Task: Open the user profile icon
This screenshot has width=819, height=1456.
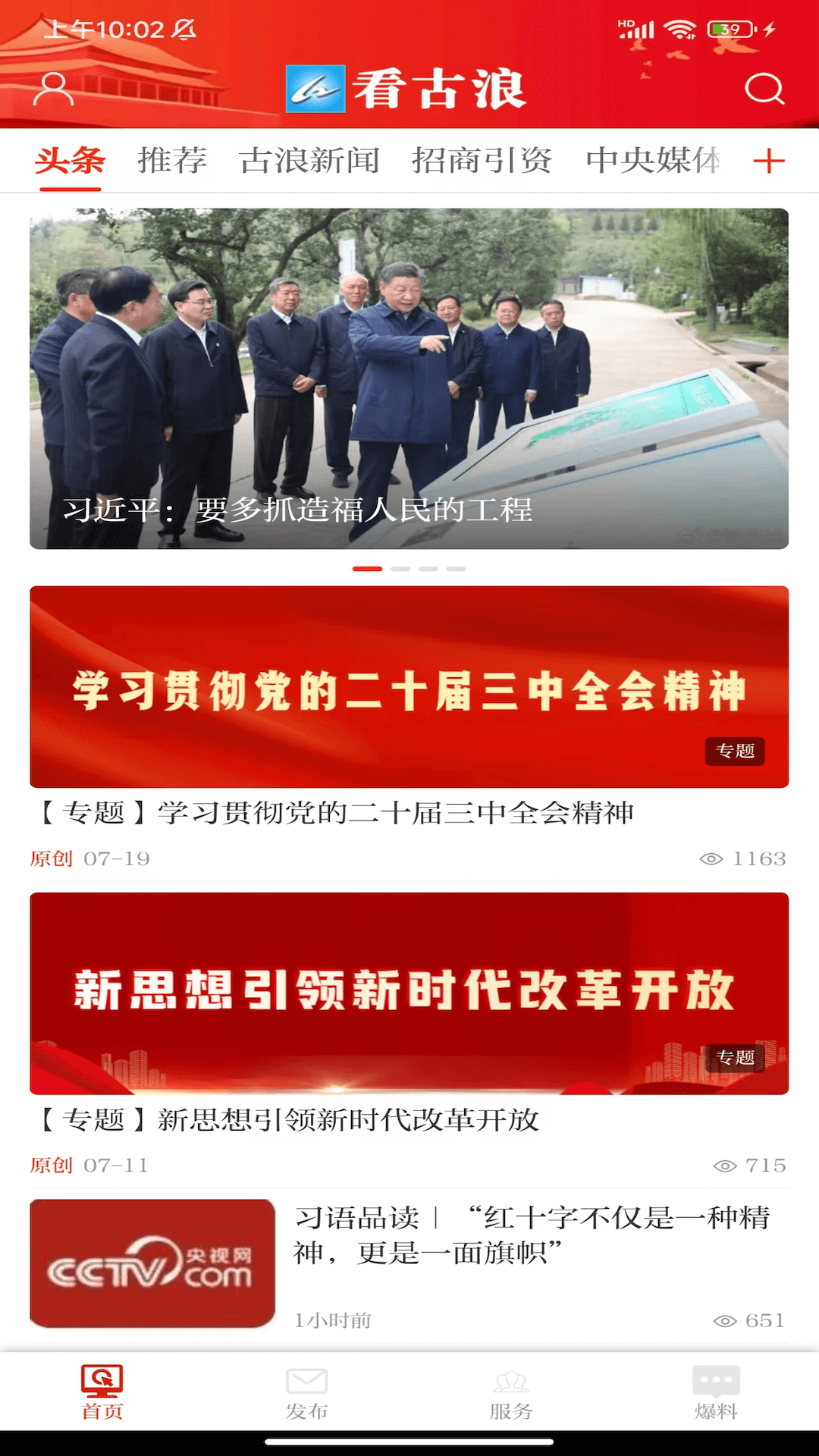Action: point(54,88)
